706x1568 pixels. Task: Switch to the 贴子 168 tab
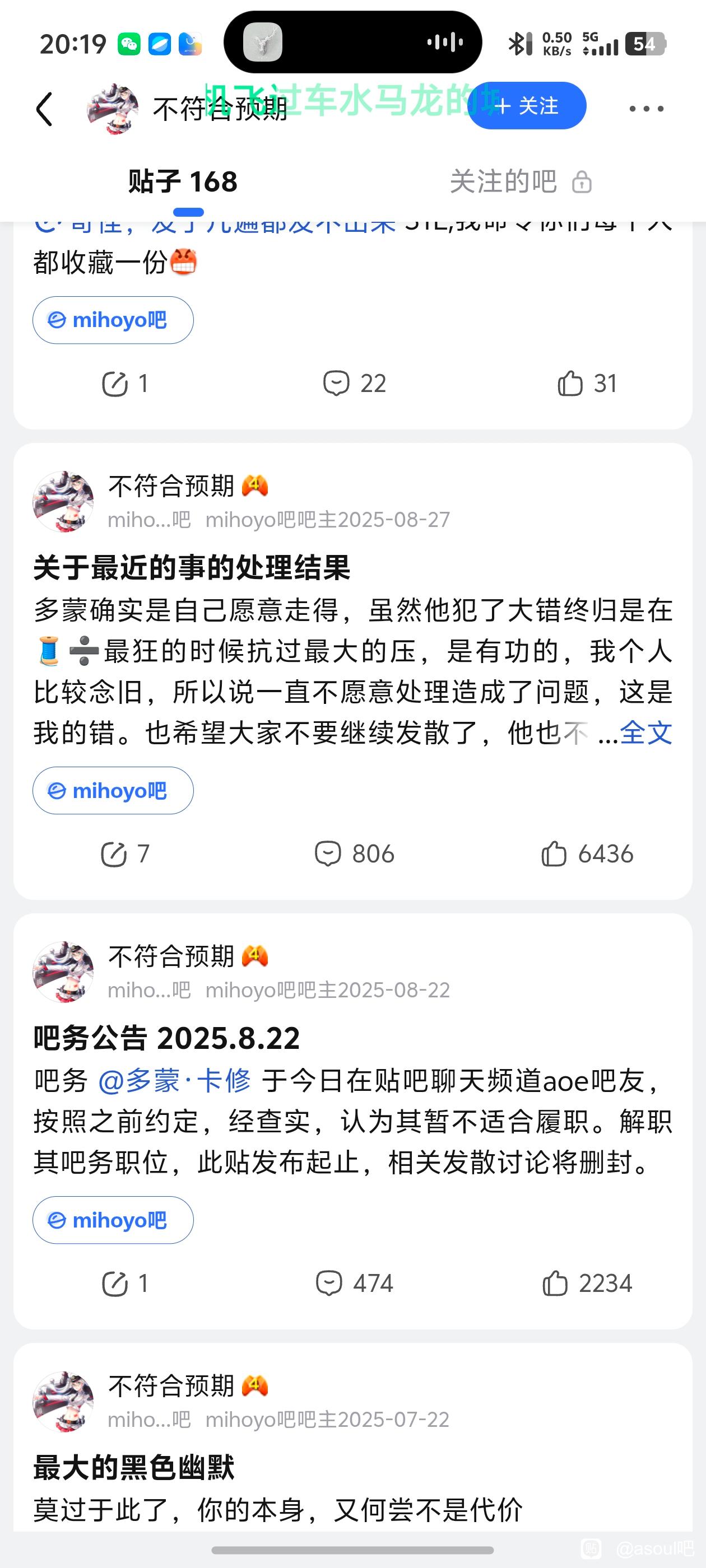[x=183, y=182]
